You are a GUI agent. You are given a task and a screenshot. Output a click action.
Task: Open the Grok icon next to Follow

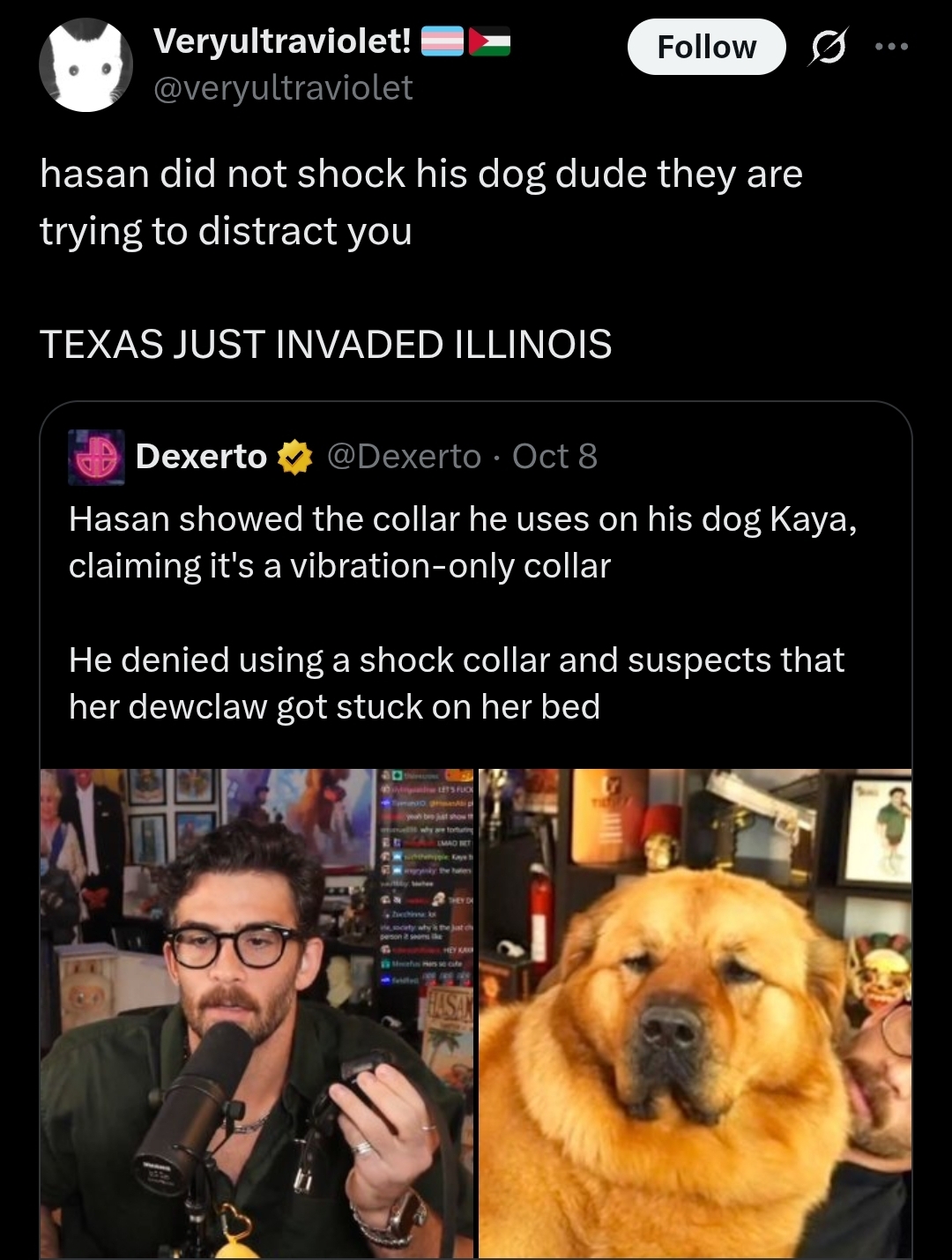pyautogui.click(x=829, y=47)
